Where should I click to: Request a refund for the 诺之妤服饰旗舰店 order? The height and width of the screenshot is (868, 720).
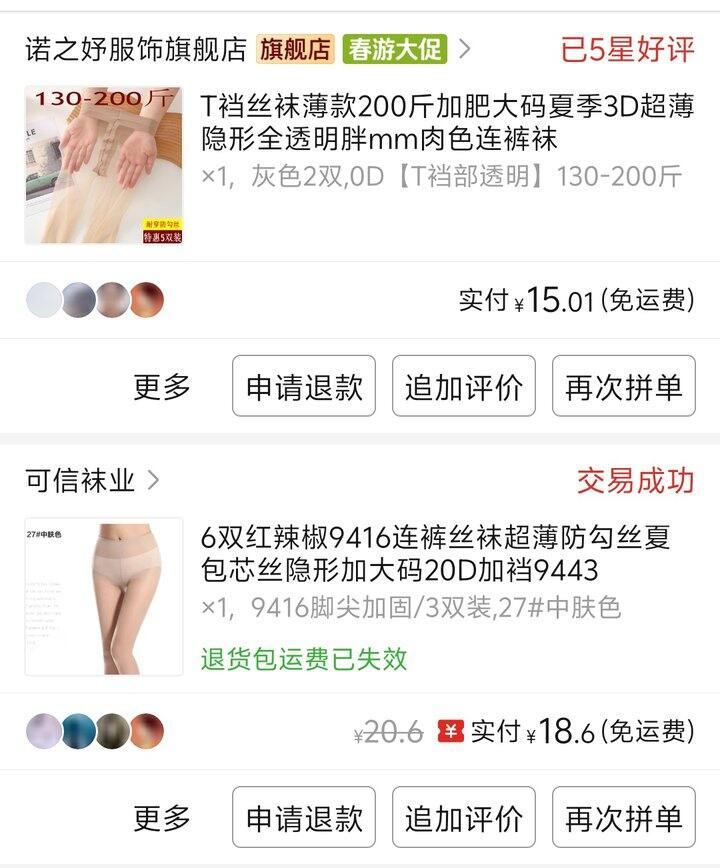click(x=304, y=387)
